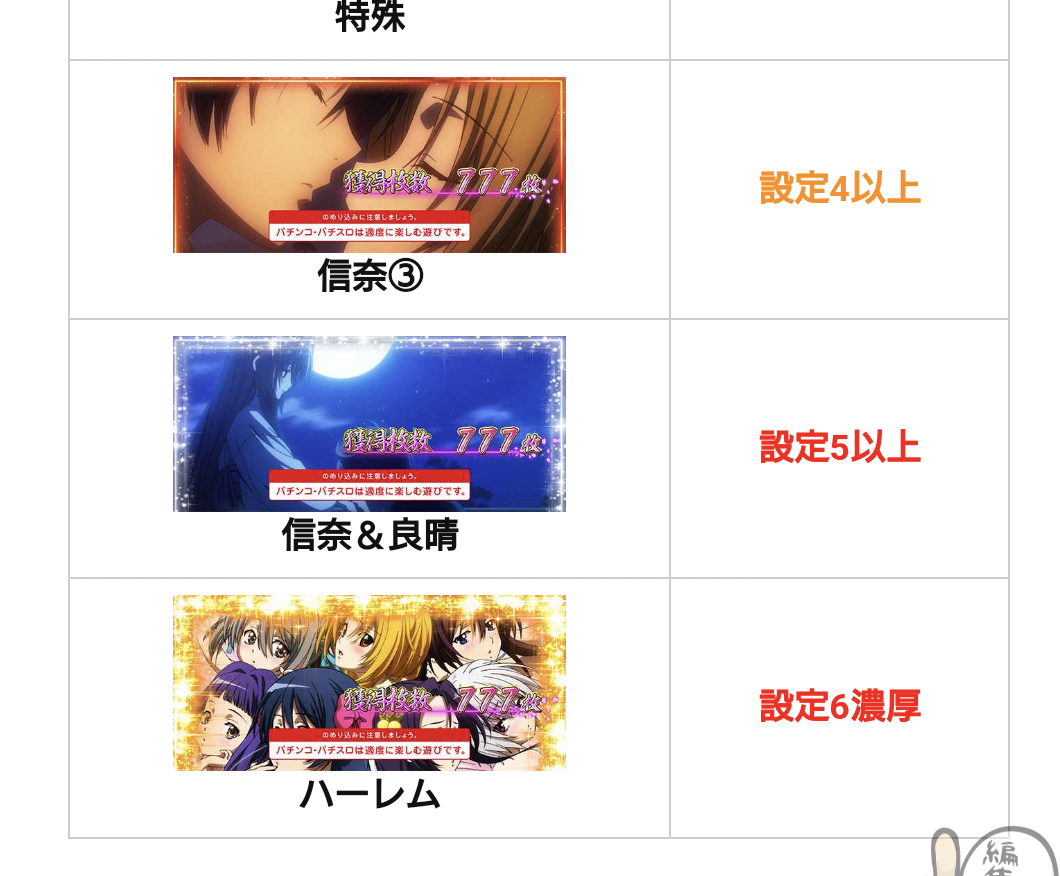Open the 信奈③ screenshot image
1060x876 pixels.
[x=369, y=165]
